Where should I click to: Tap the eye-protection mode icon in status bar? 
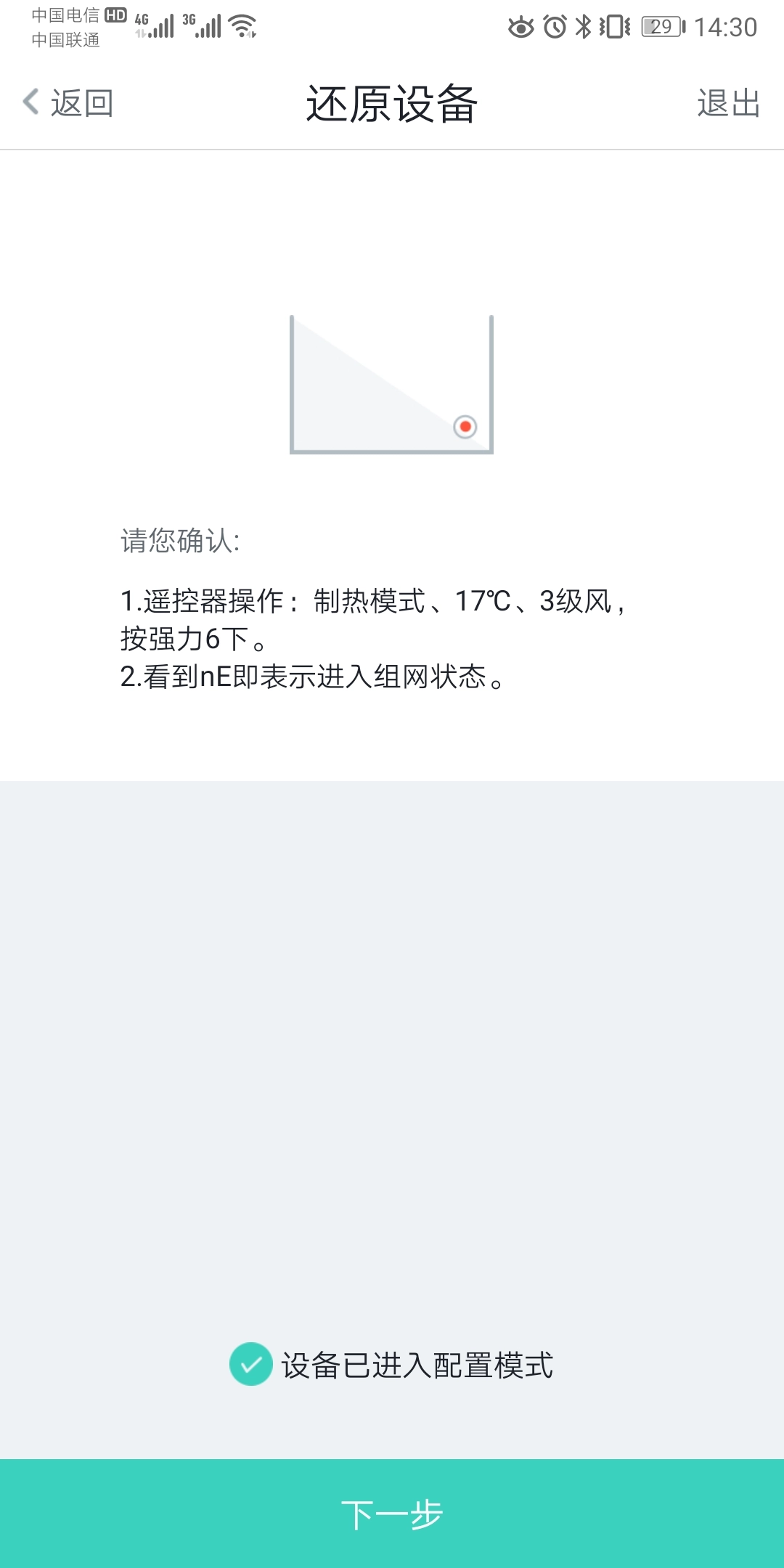520,25
